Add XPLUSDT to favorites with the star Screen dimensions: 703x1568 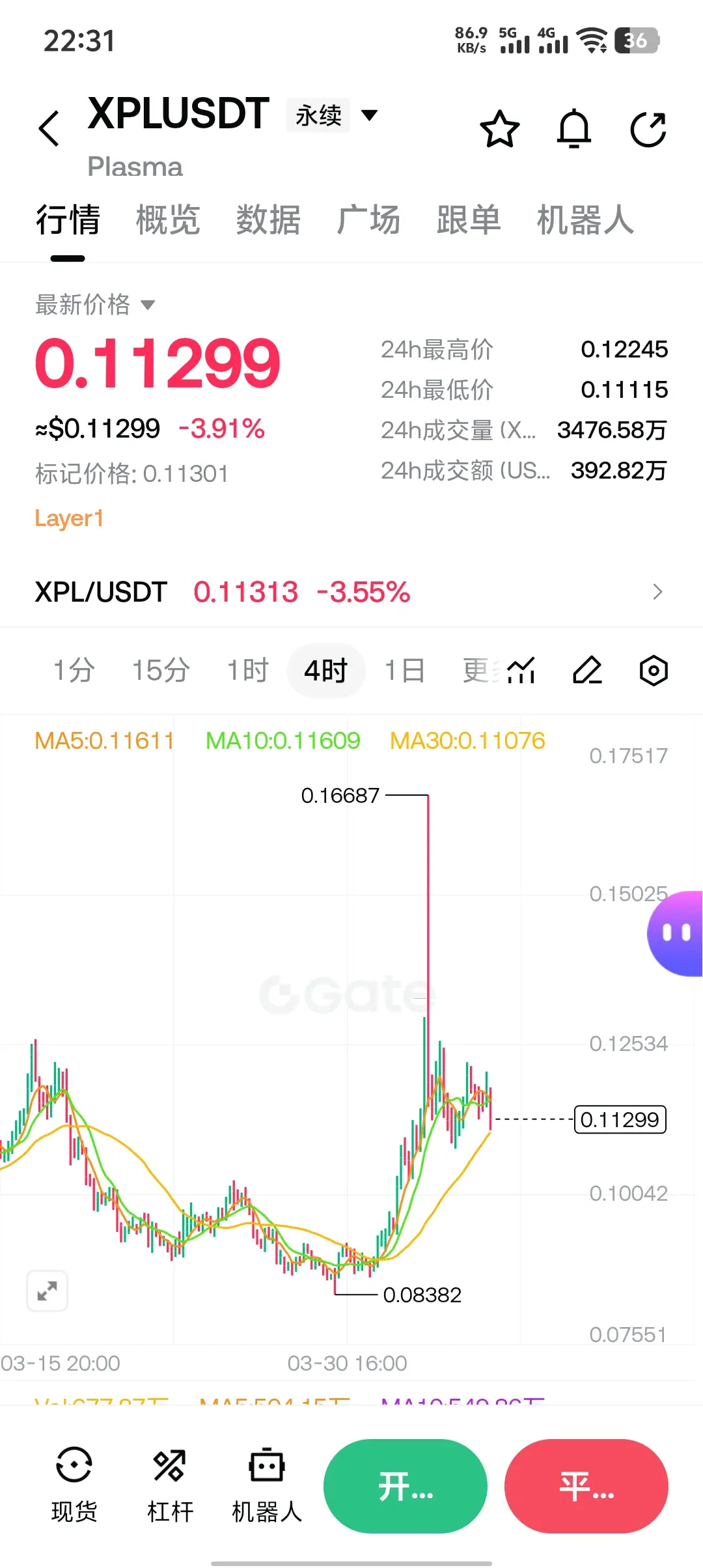click(x=499, y=129)
